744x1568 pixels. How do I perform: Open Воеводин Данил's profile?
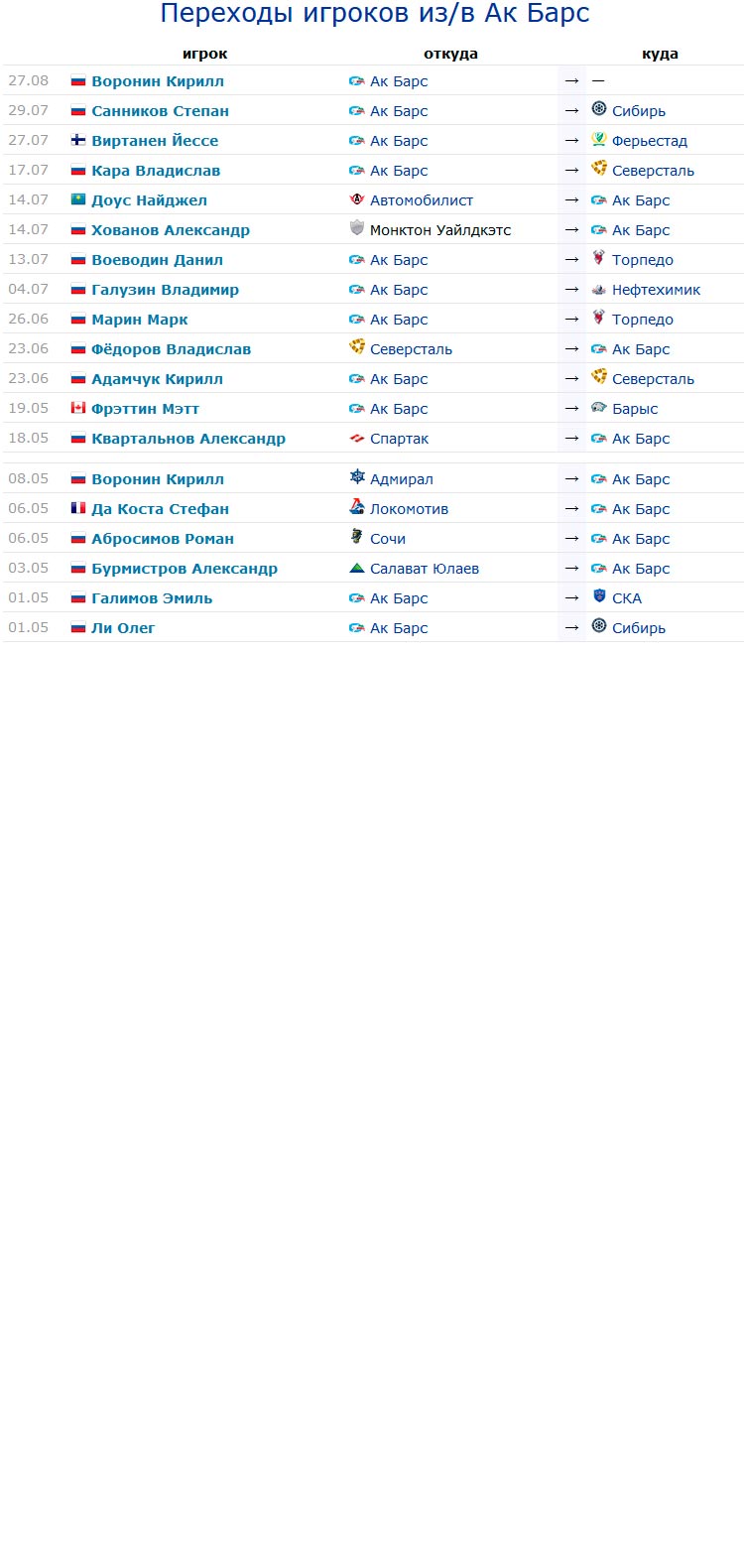tap(157, 260)
